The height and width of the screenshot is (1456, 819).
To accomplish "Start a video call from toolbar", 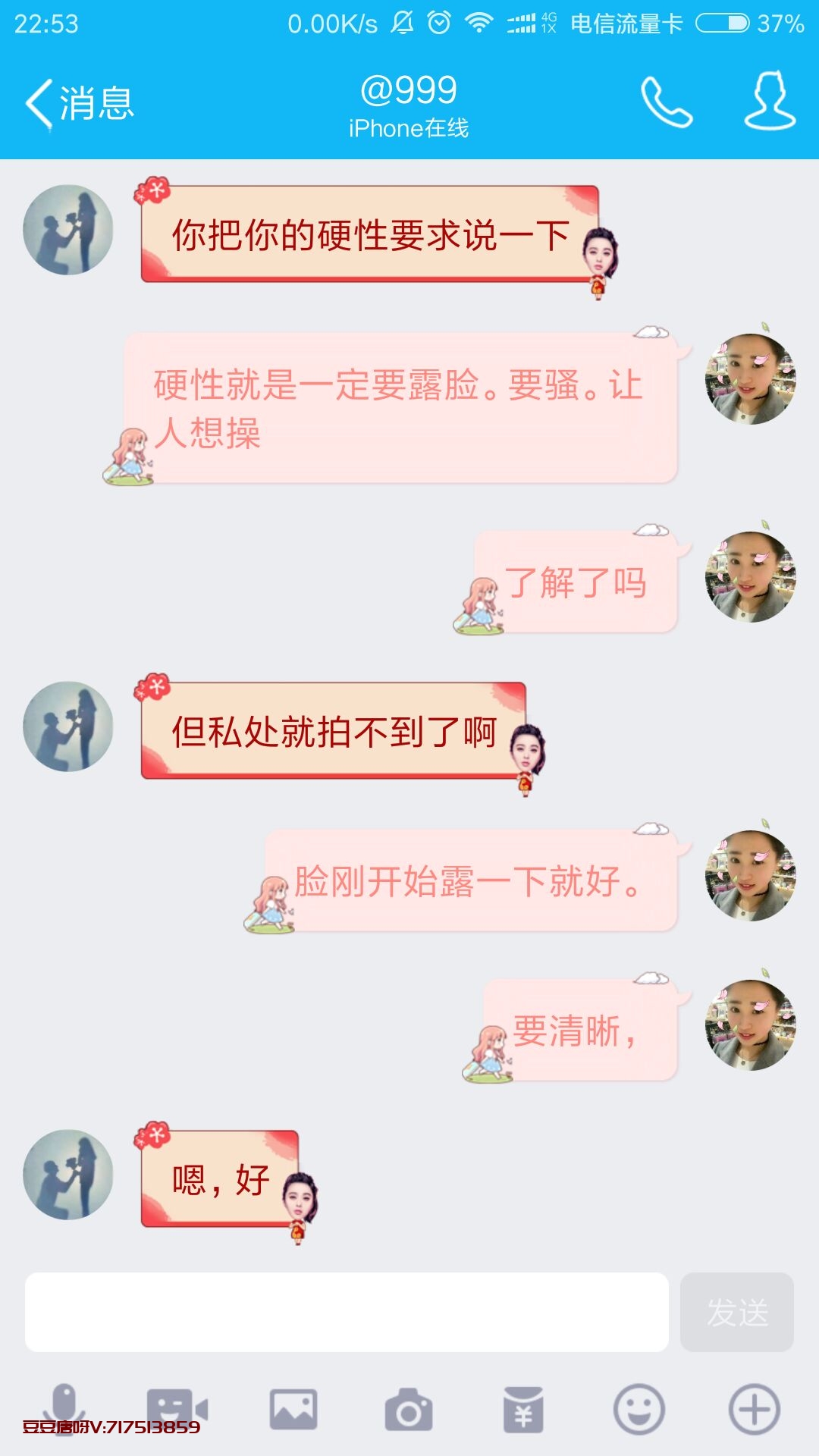I will [177, 1409].
